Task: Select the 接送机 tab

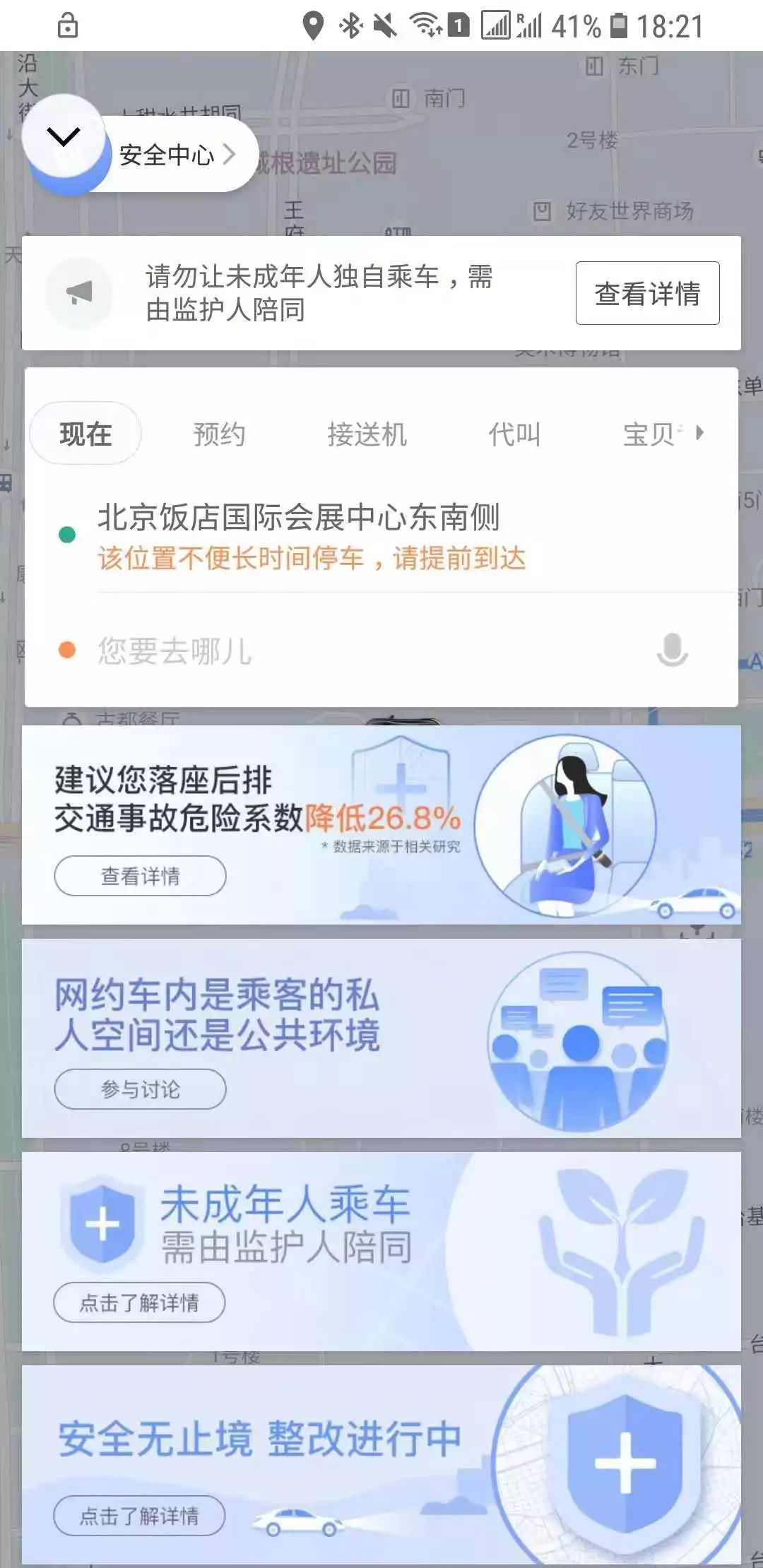Action: (x=367, y=434)
